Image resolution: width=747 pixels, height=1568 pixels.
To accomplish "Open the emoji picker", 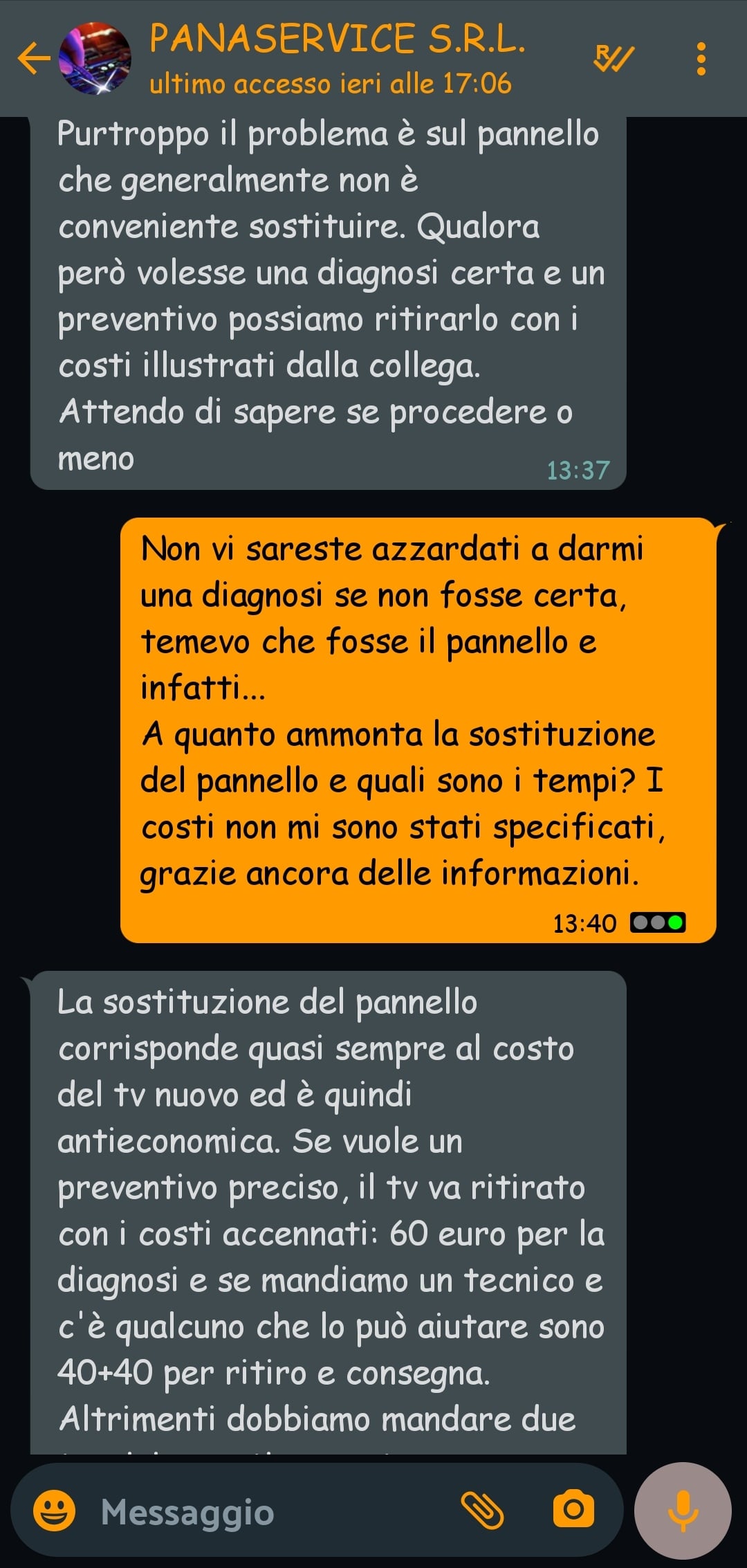I will pos(55,1510).
